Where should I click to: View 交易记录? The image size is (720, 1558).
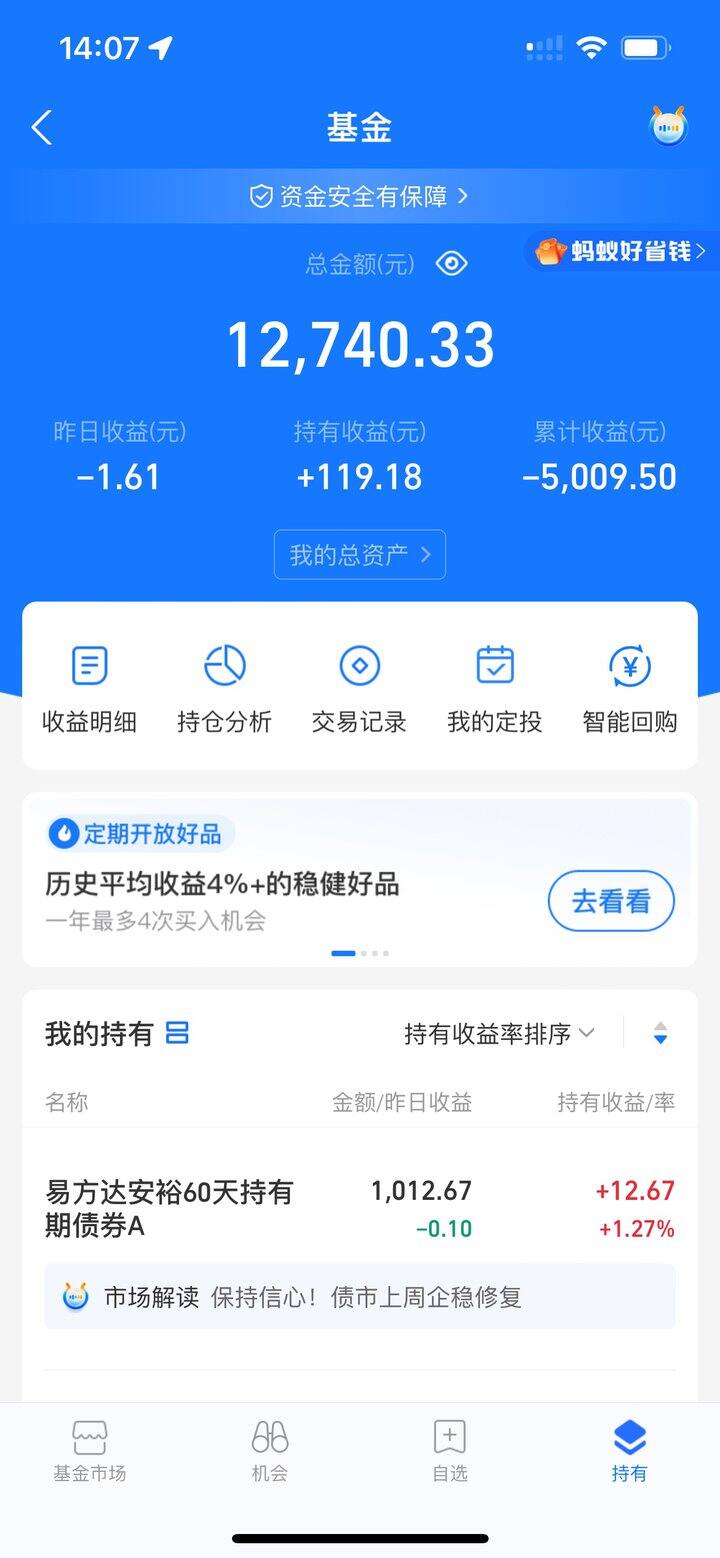pyautogui.click(x=359, y=689)
